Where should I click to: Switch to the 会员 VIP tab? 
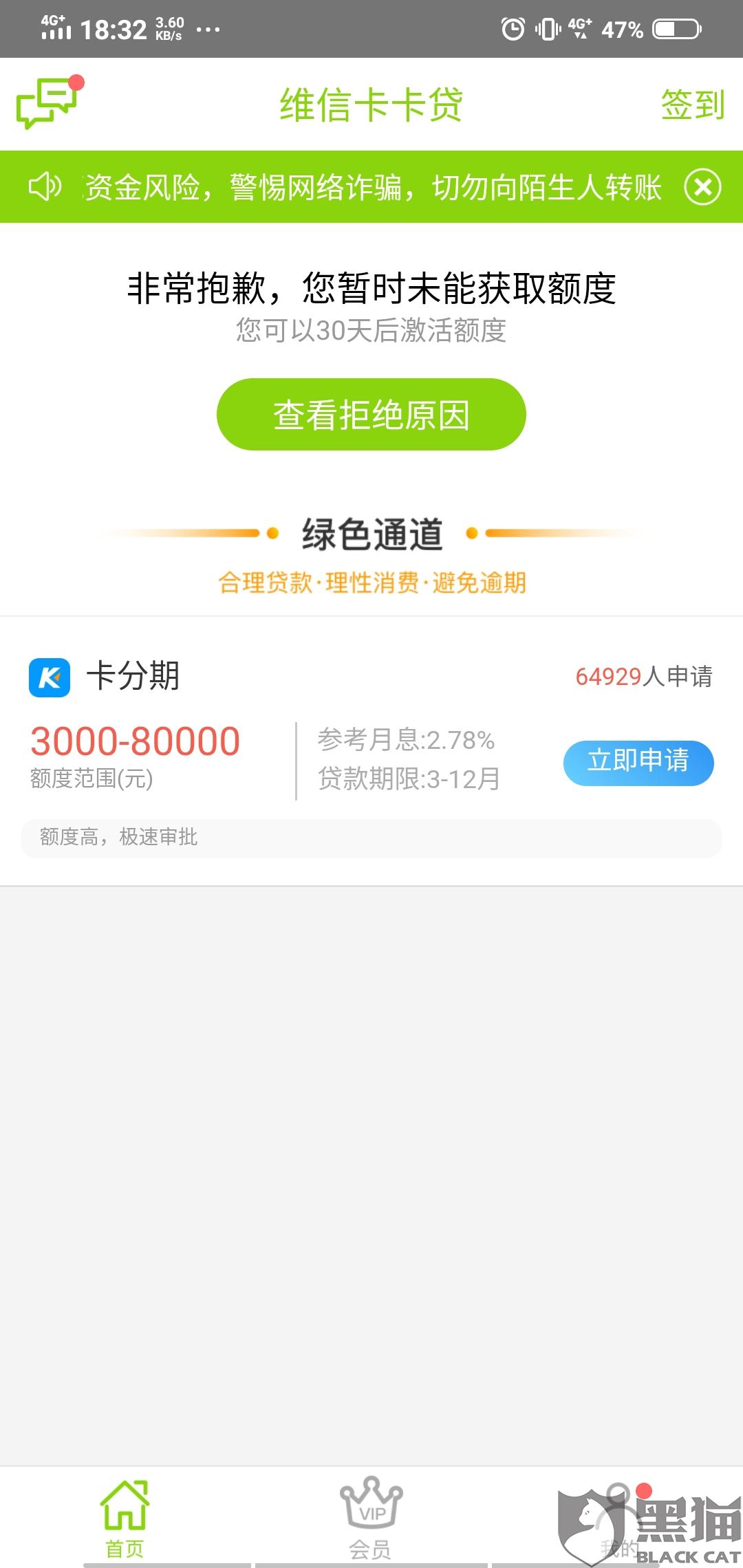[371, 1518]
